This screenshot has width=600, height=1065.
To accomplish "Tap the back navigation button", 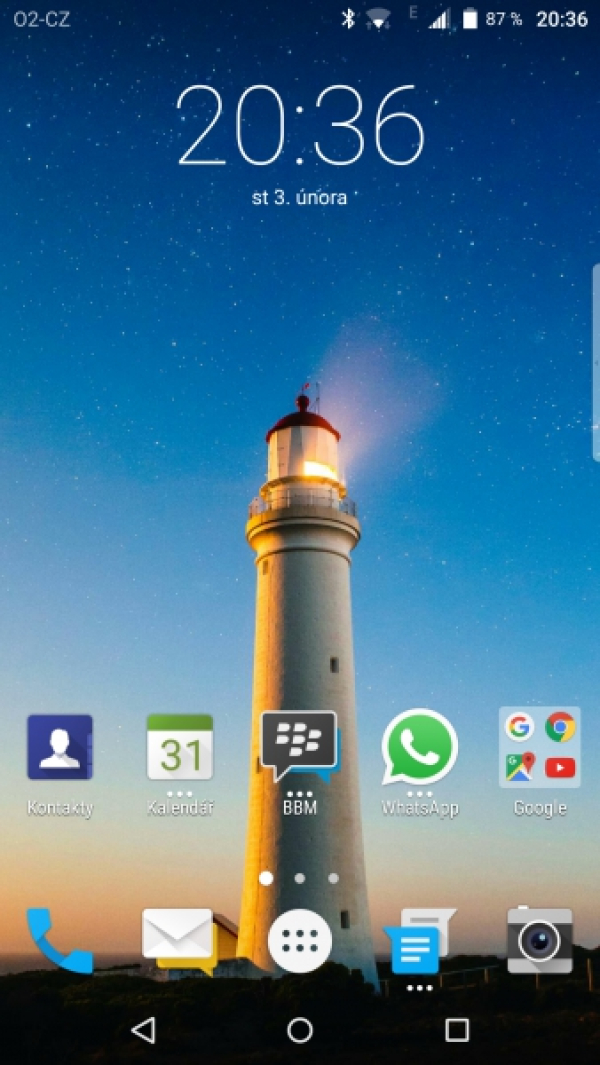I will 144,1030.
